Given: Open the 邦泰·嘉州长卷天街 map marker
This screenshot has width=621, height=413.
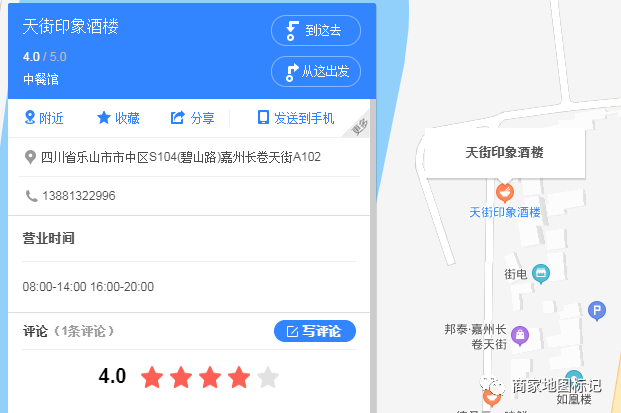Looking at the screenshot, I should [x=519, y=334].
